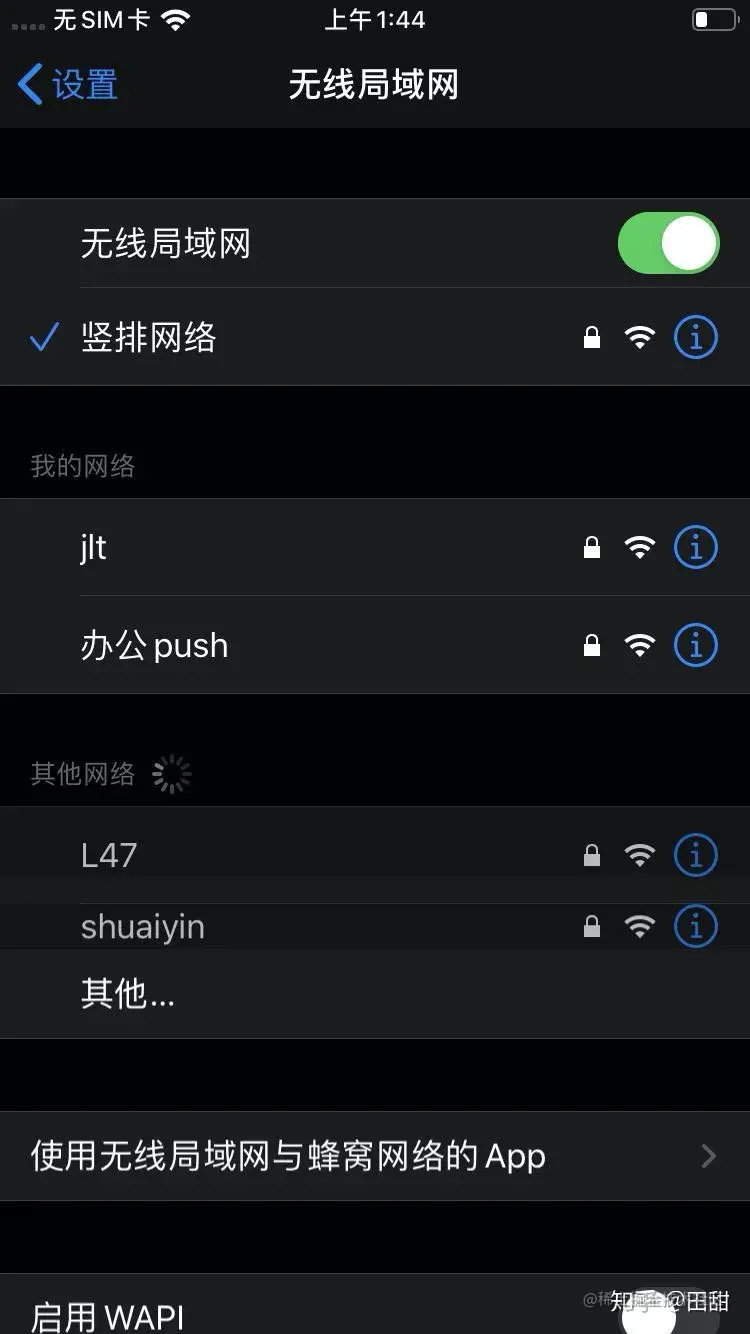The width and height of the screenshot is (750, 1334).
Task: View details of shuaiyin network
Action: click(x=696, y=927)
